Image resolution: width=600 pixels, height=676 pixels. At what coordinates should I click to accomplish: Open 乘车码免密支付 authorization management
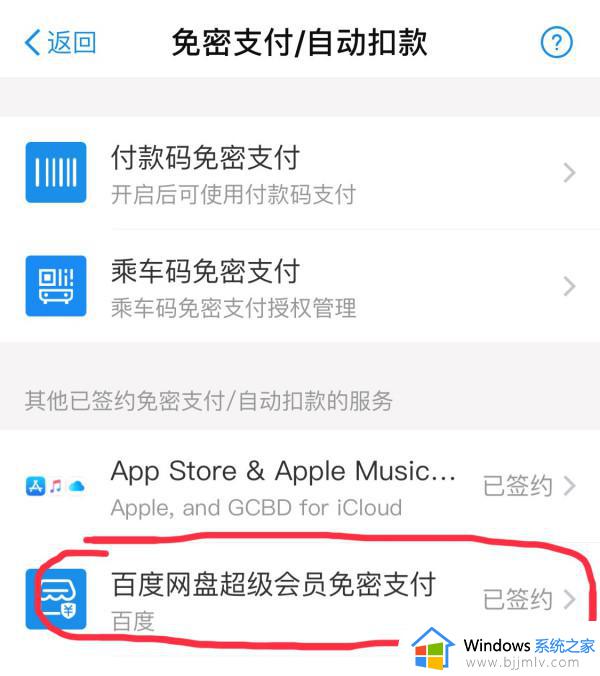click(x=300, y=287)
